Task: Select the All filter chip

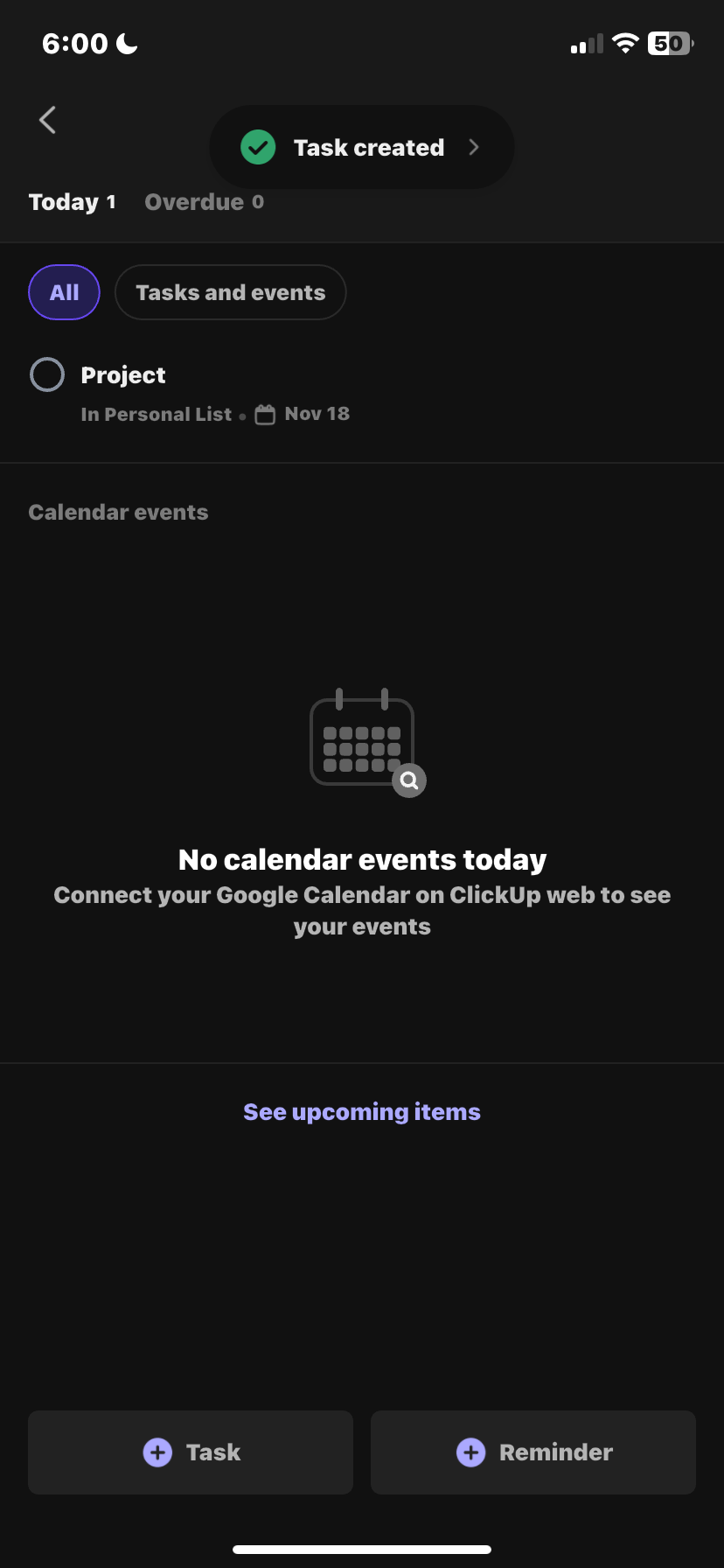Action: coord(64,292)
